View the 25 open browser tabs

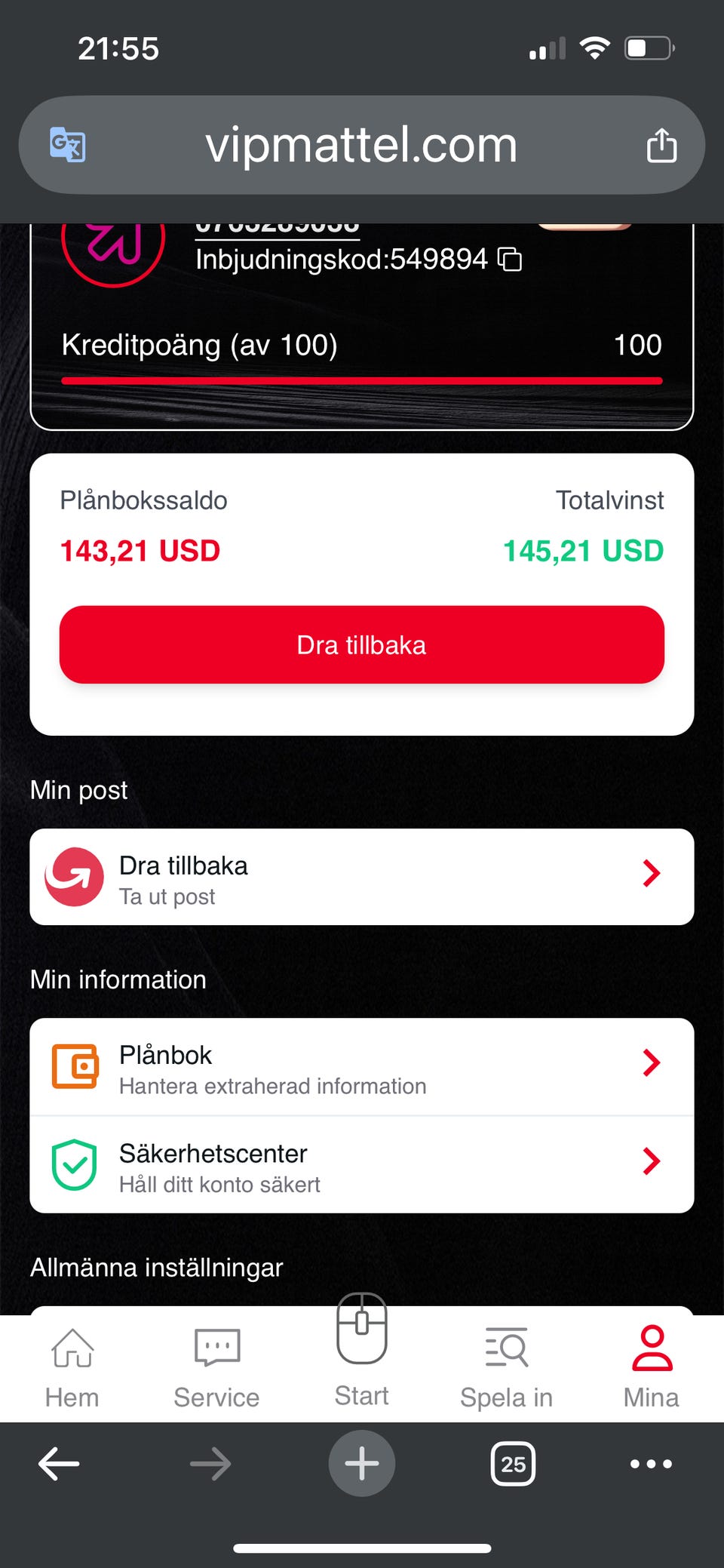tap(514, 1464)
